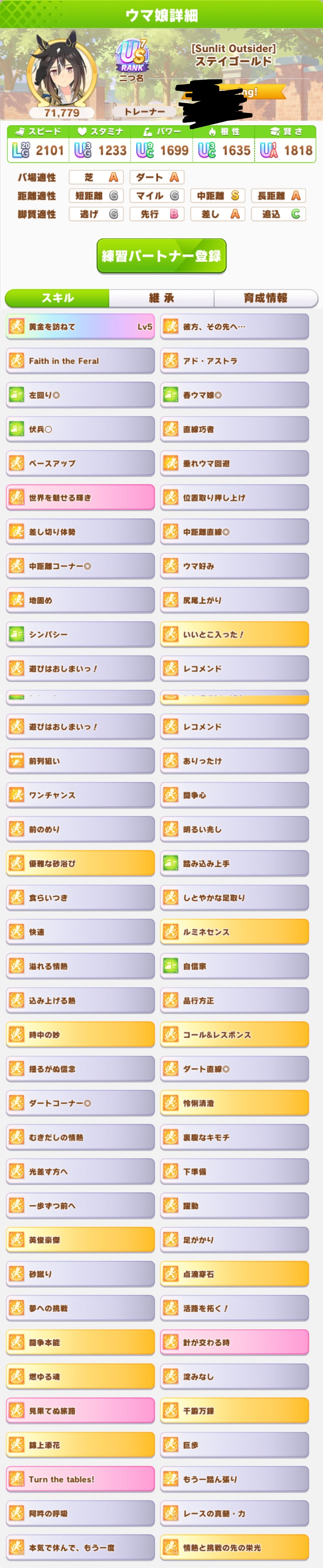This screenshot has width=323, height=1568.
Task: View the ルミネセンス skill
Action: tap(235, 932)
